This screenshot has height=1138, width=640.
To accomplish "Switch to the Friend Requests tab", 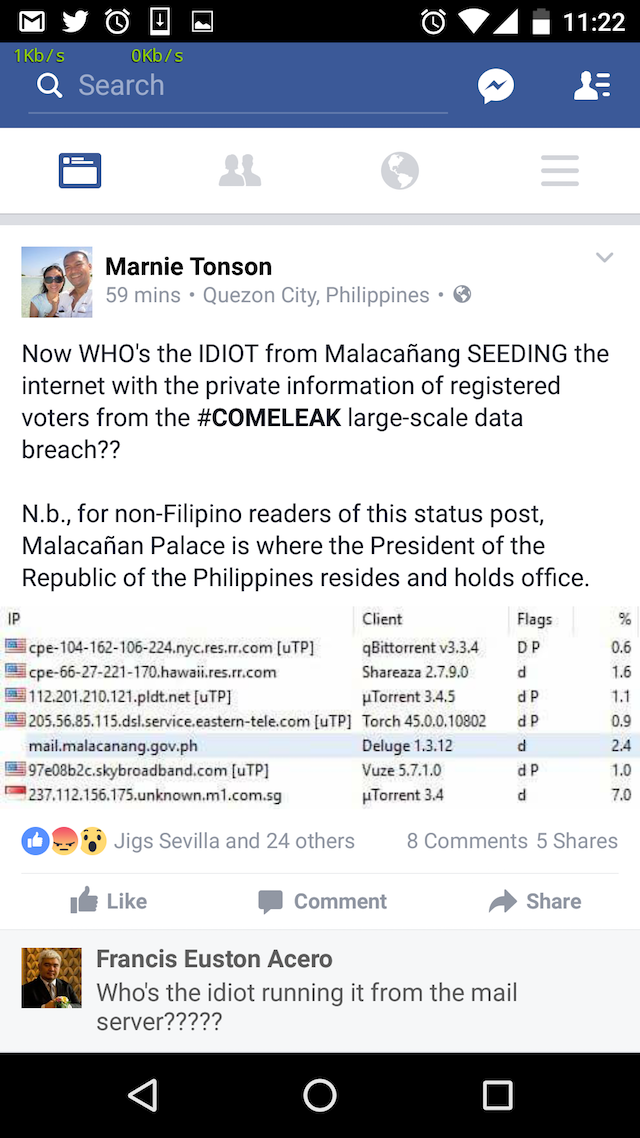I will pos(240,171).
